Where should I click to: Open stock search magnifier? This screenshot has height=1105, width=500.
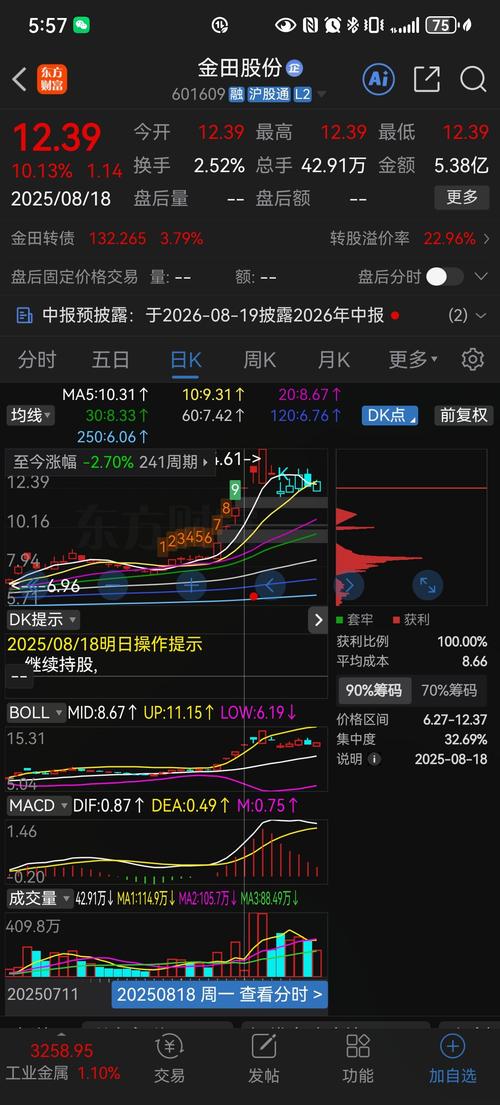coord(473,80)
